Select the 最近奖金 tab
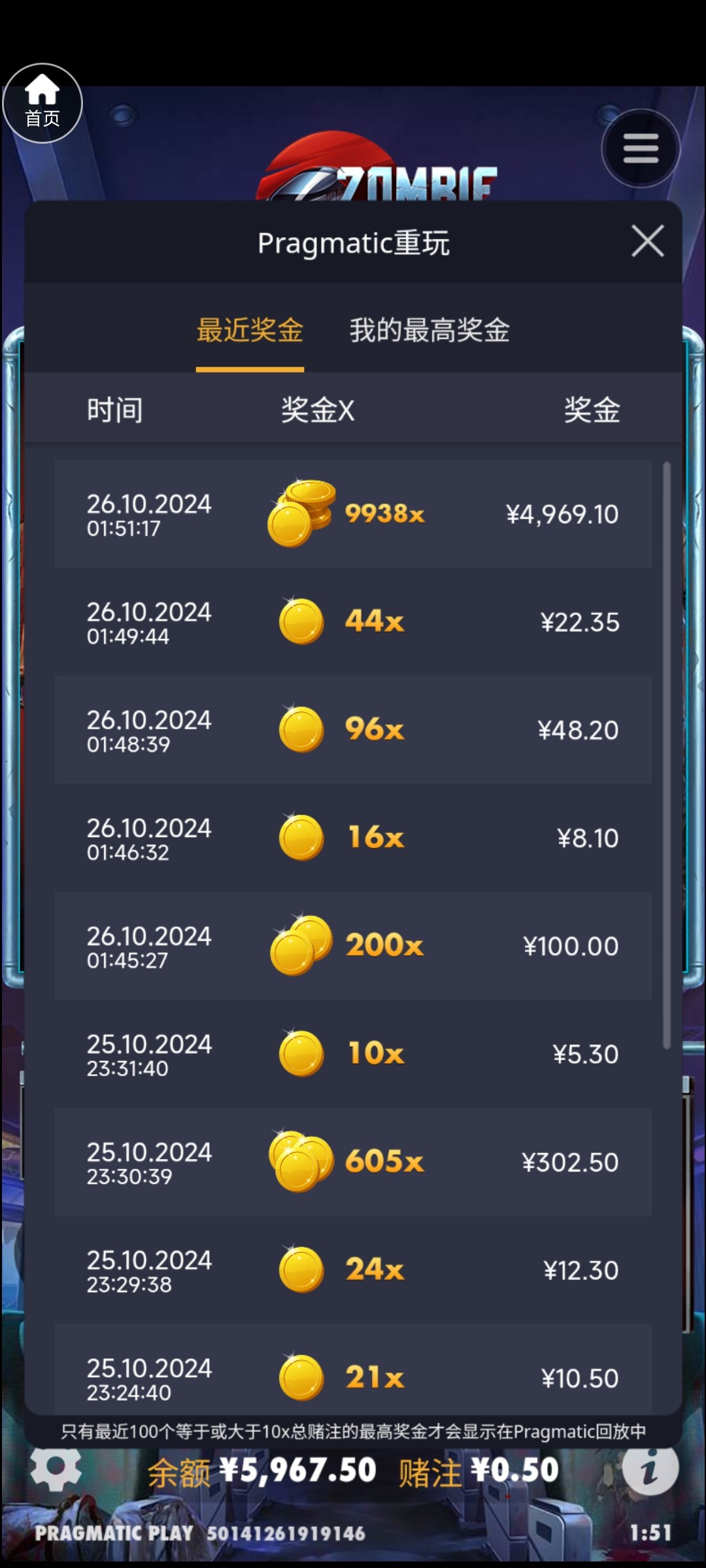The image size is (706, 1568). click(250, 331)
